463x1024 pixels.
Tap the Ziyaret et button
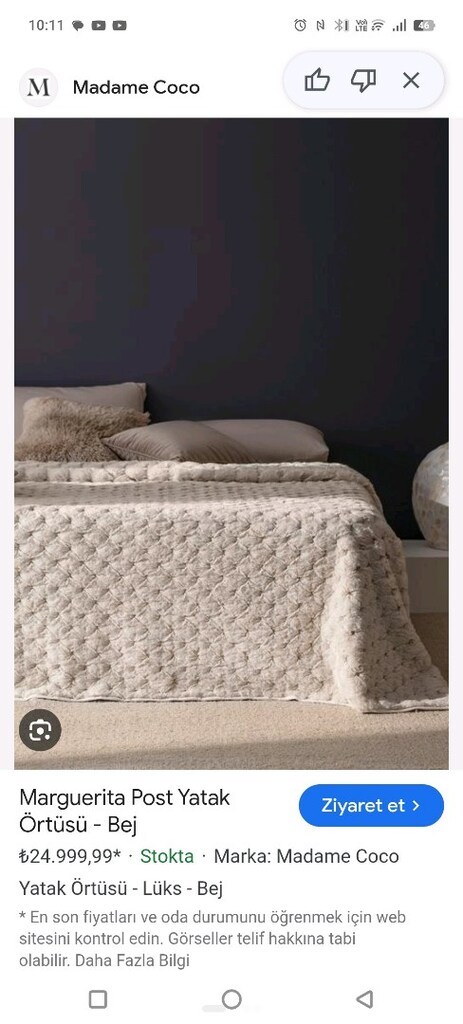click(x=371, y=805)
